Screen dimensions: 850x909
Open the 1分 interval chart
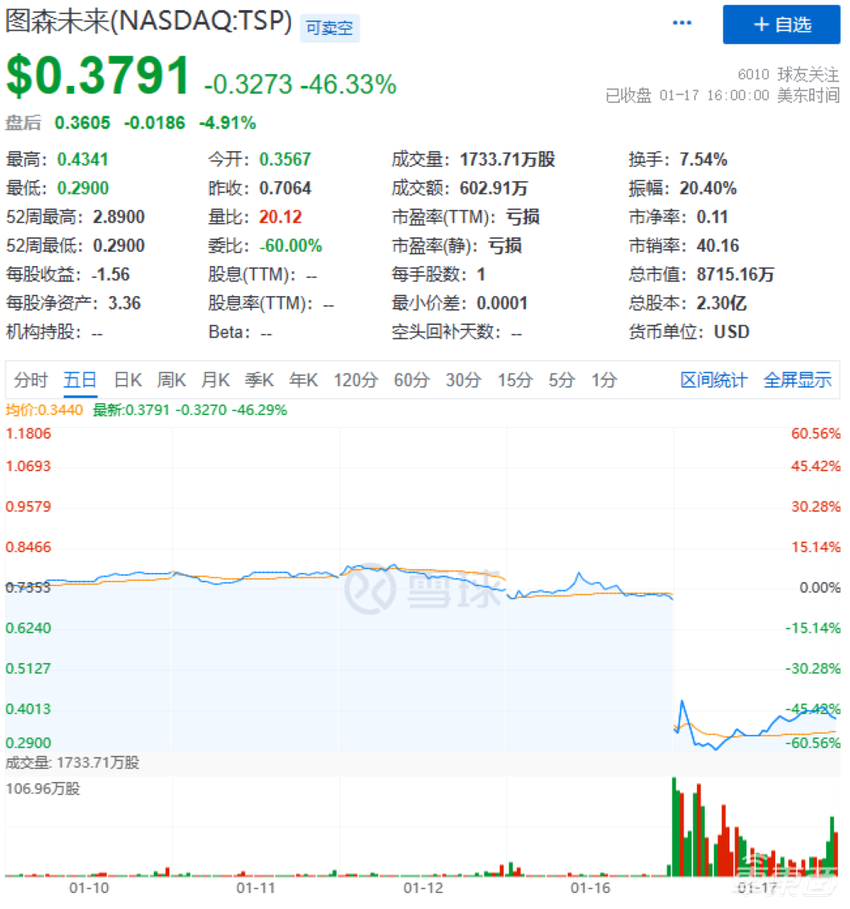pyautogui.click(x=603, y=380)
